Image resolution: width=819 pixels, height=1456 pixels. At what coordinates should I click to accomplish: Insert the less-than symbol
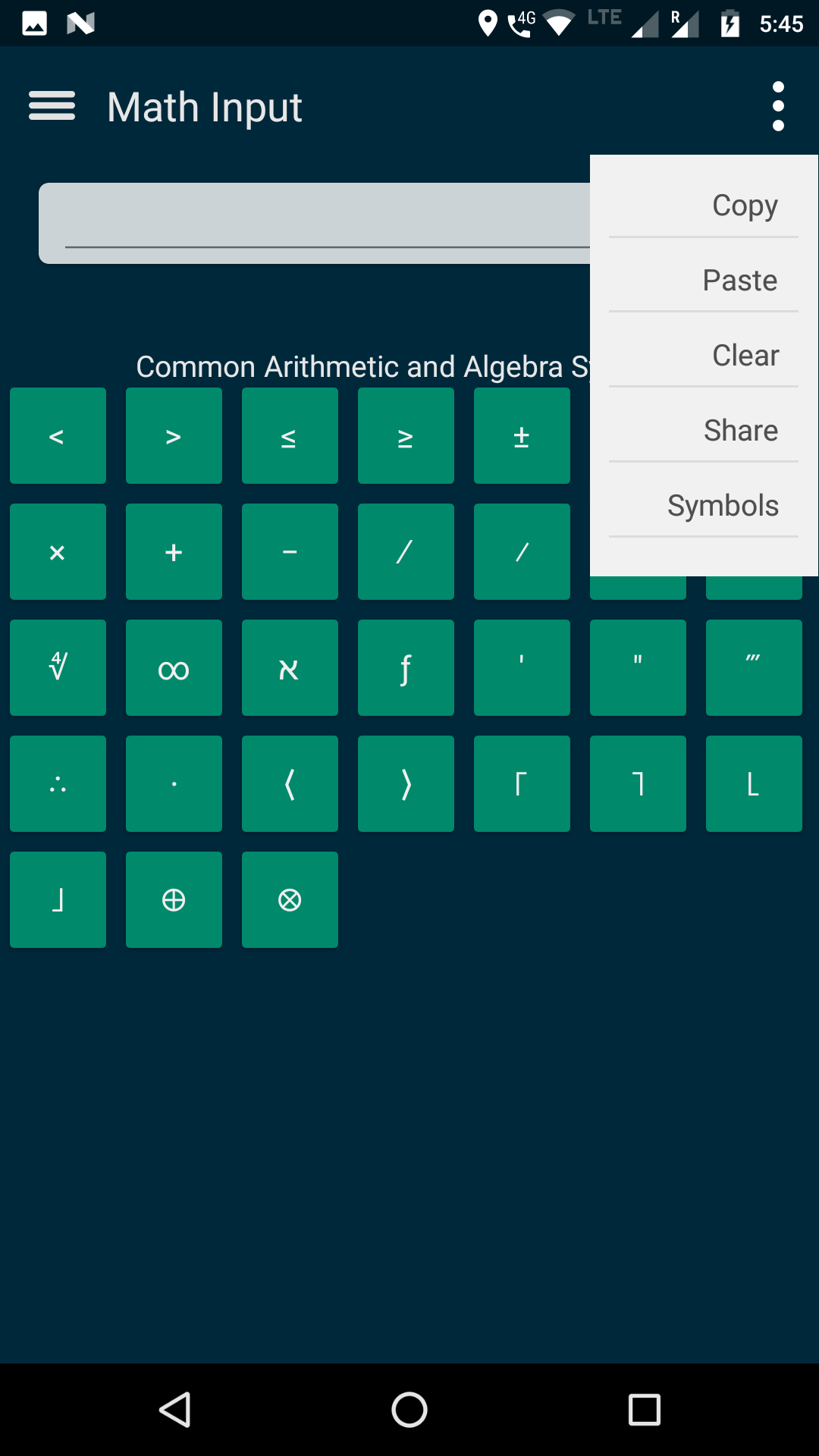click(58, 436)
